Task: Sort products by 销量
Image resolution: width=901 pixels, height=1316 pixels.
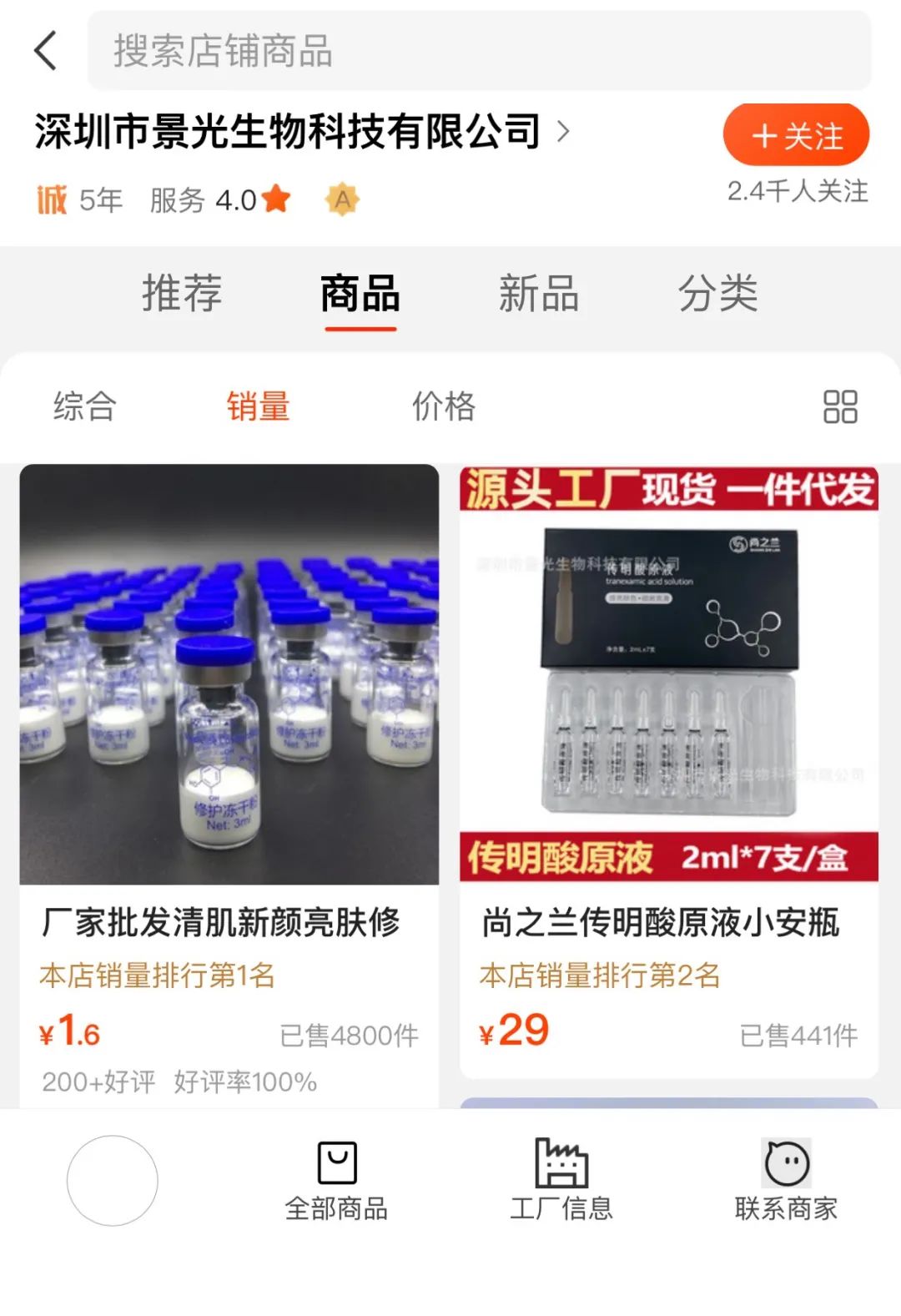Action: pyautogui.click(x=259, y=407)
